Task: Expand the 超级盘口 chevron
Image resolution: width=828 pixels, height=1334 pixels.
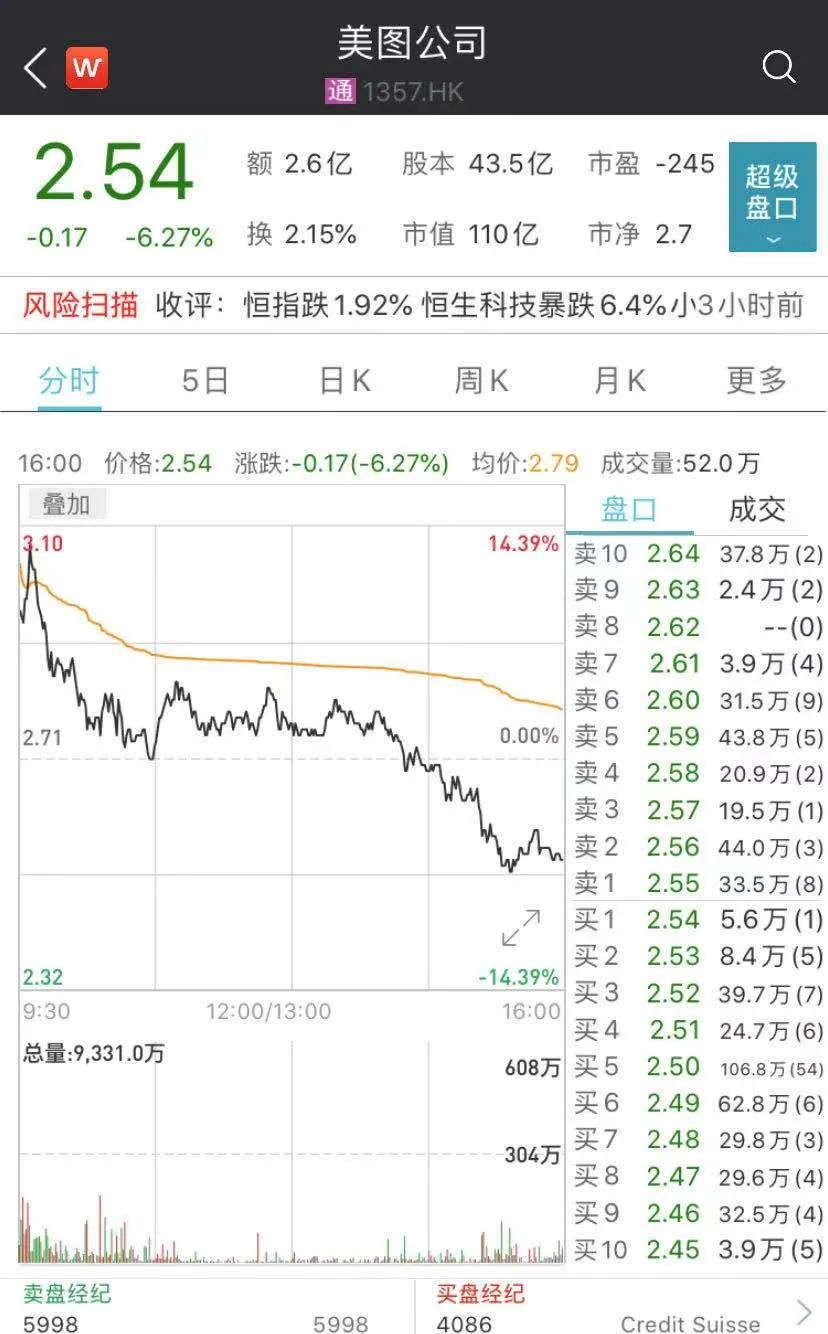Action: coord(772,240)
